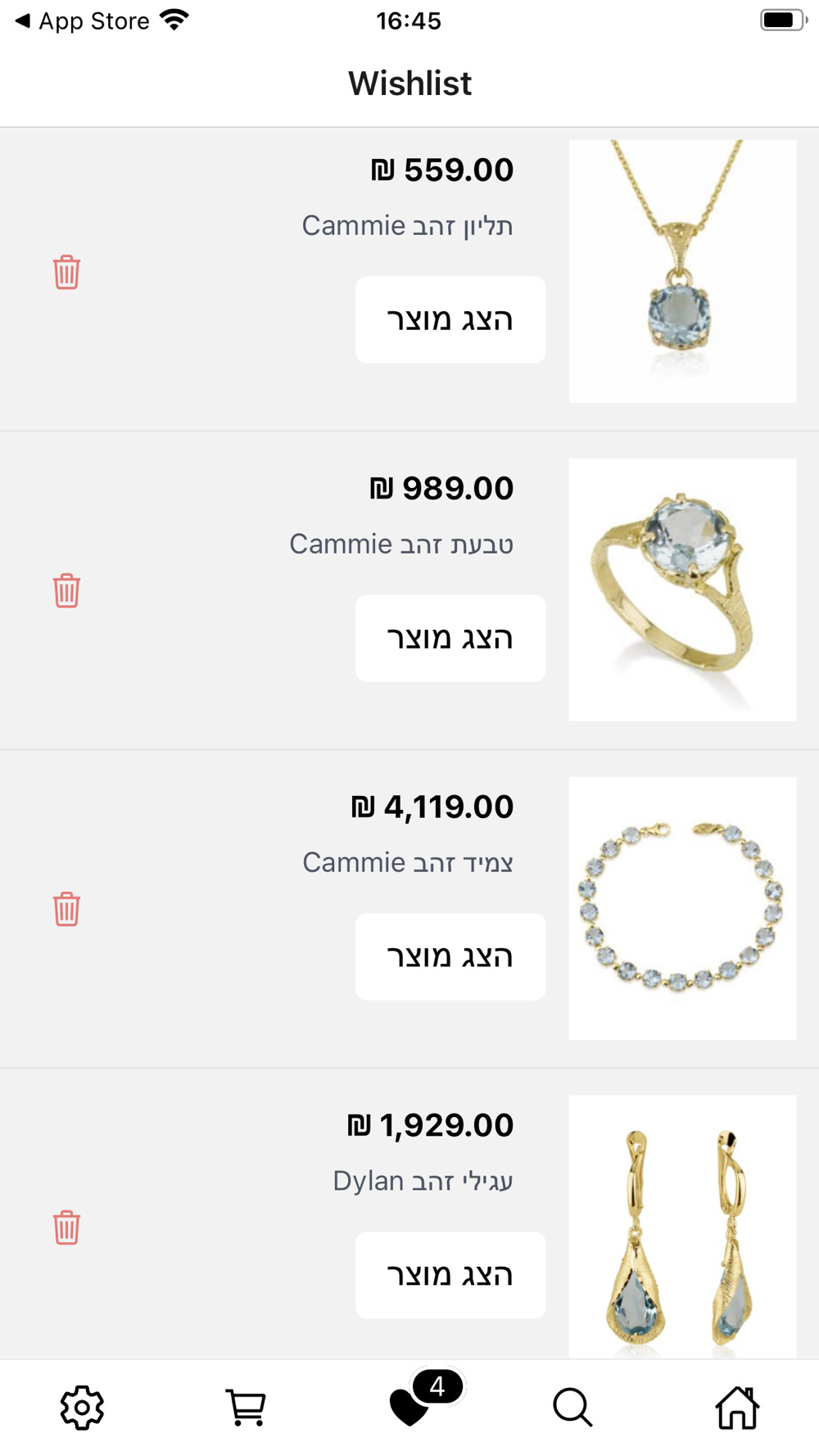Open the Cammie gold ring image

click(x=682, y=590)
